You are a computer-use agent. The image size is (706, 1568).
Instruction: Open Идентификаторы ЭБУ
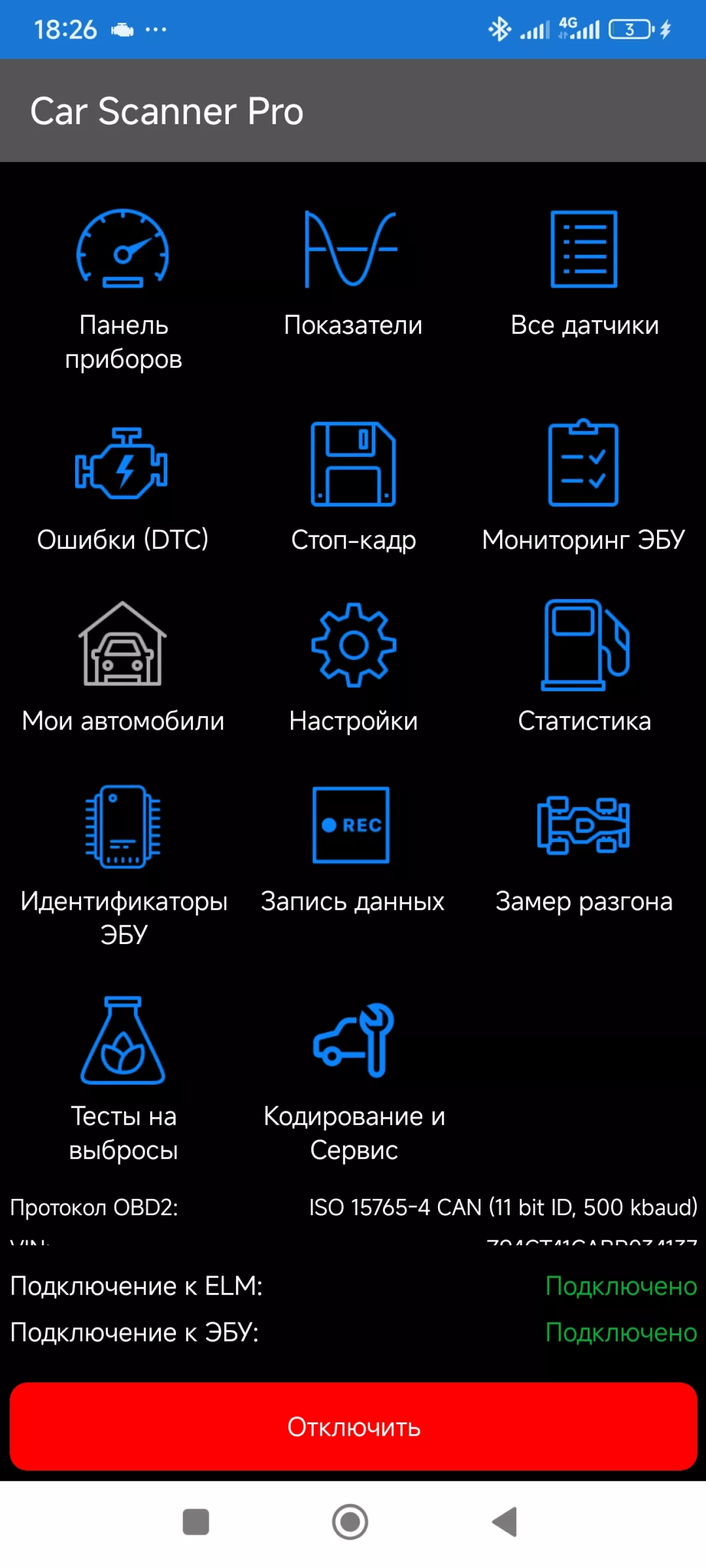coord(124,865)
